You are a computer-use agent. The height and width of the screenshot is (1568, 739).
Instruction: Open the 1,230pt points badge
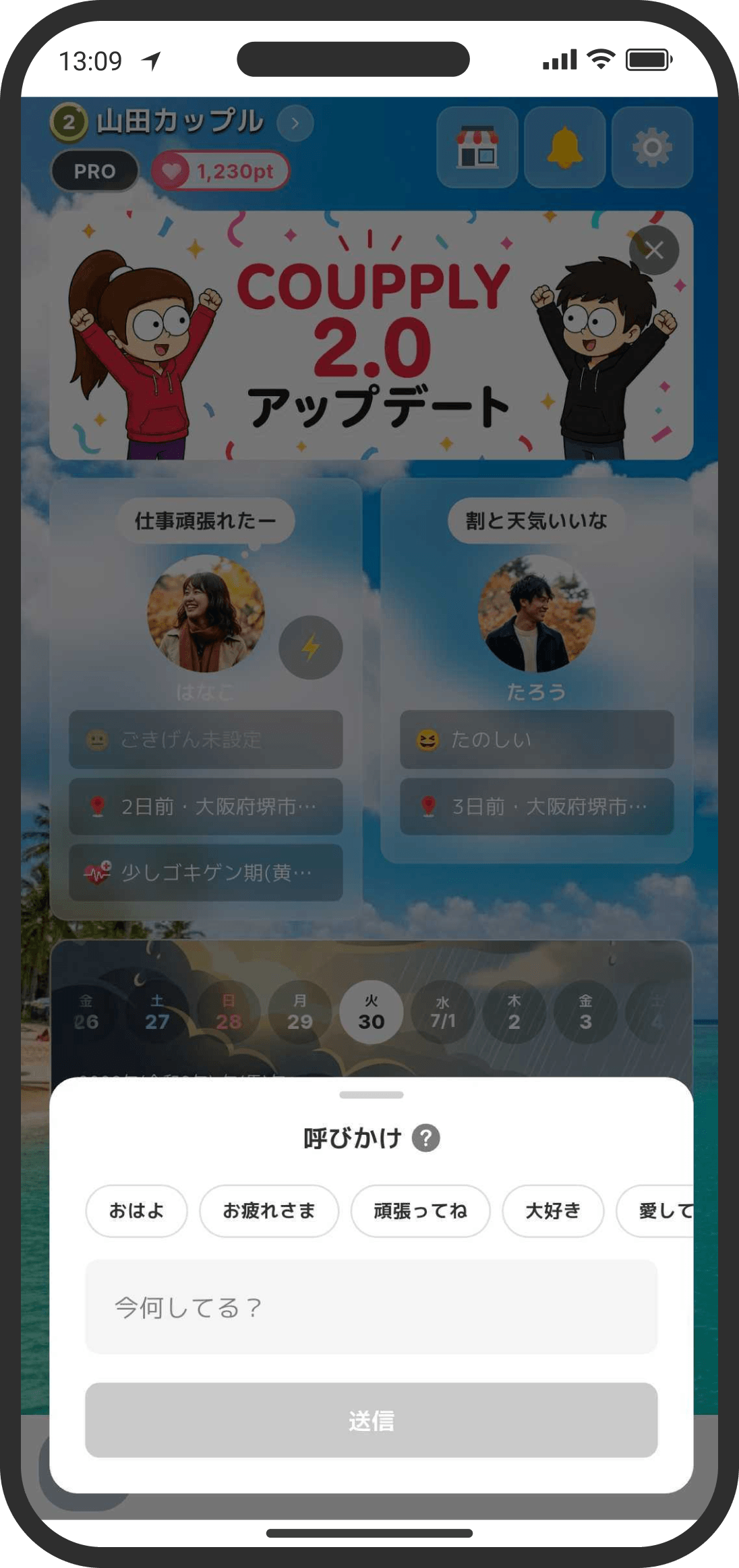pyautogui.click(x=221, y=171)
